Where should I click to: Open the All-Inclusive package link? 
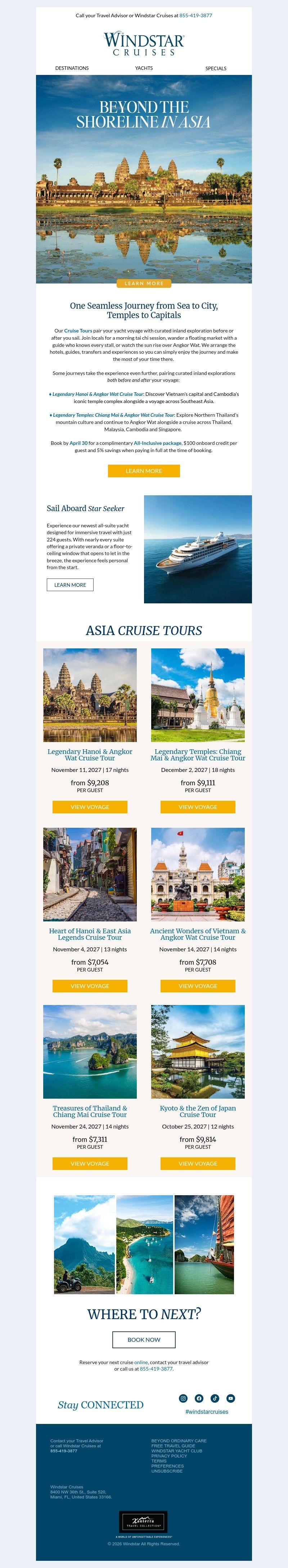(158, 443)
